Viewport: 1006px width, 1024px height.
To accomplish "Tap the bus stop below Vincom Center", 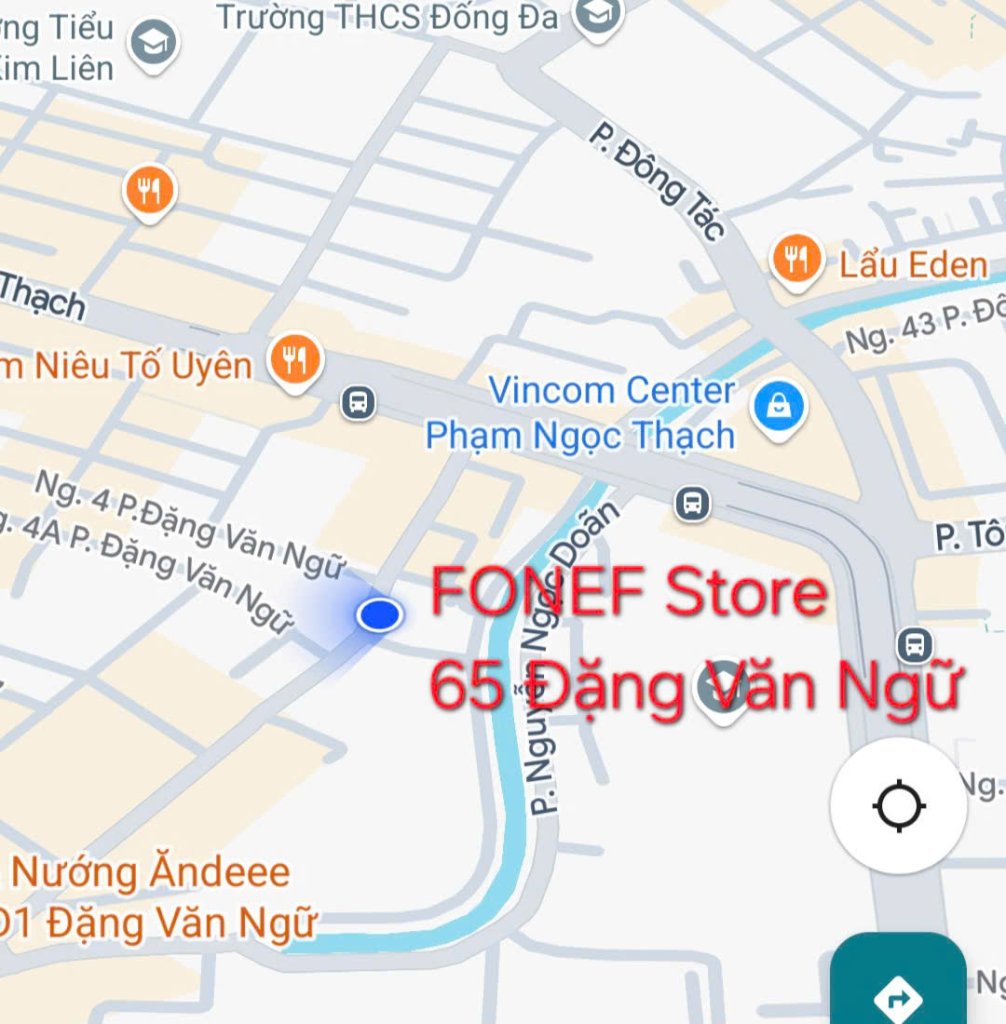I will click(x=691, y=503).
